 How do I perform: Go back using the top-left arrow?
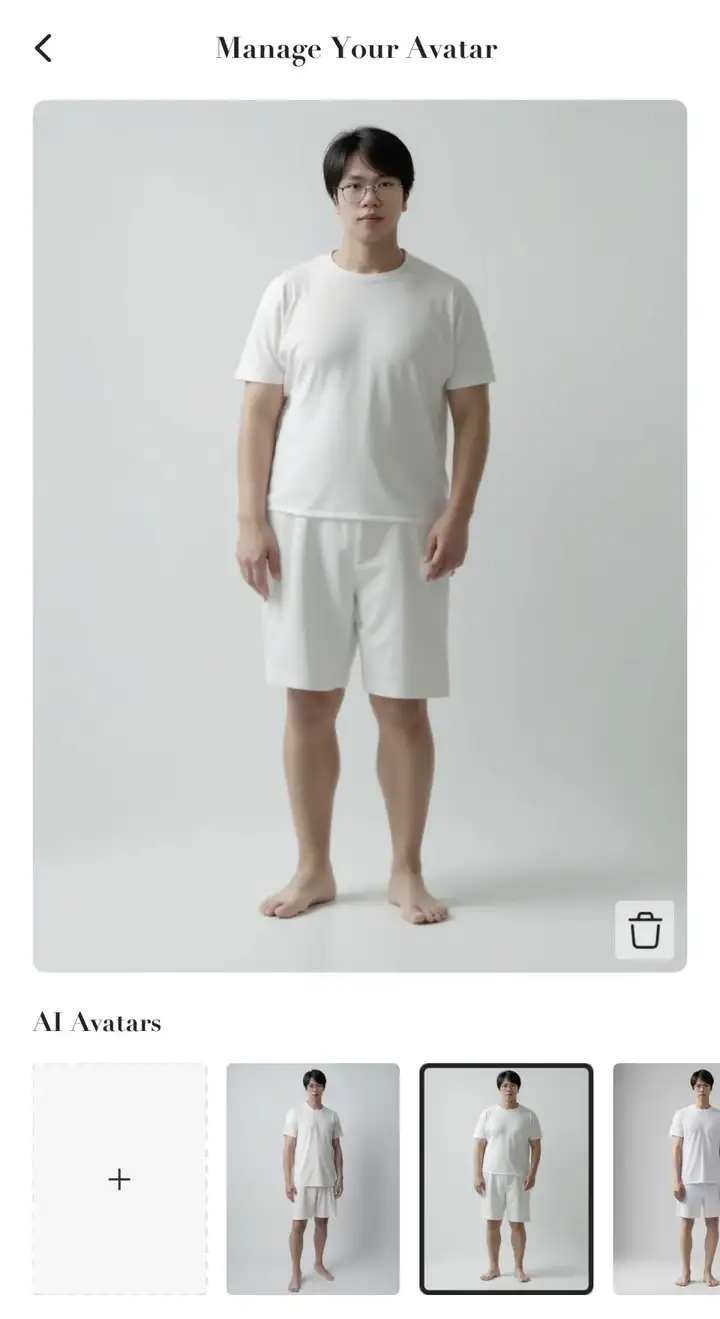pos(43,48)
